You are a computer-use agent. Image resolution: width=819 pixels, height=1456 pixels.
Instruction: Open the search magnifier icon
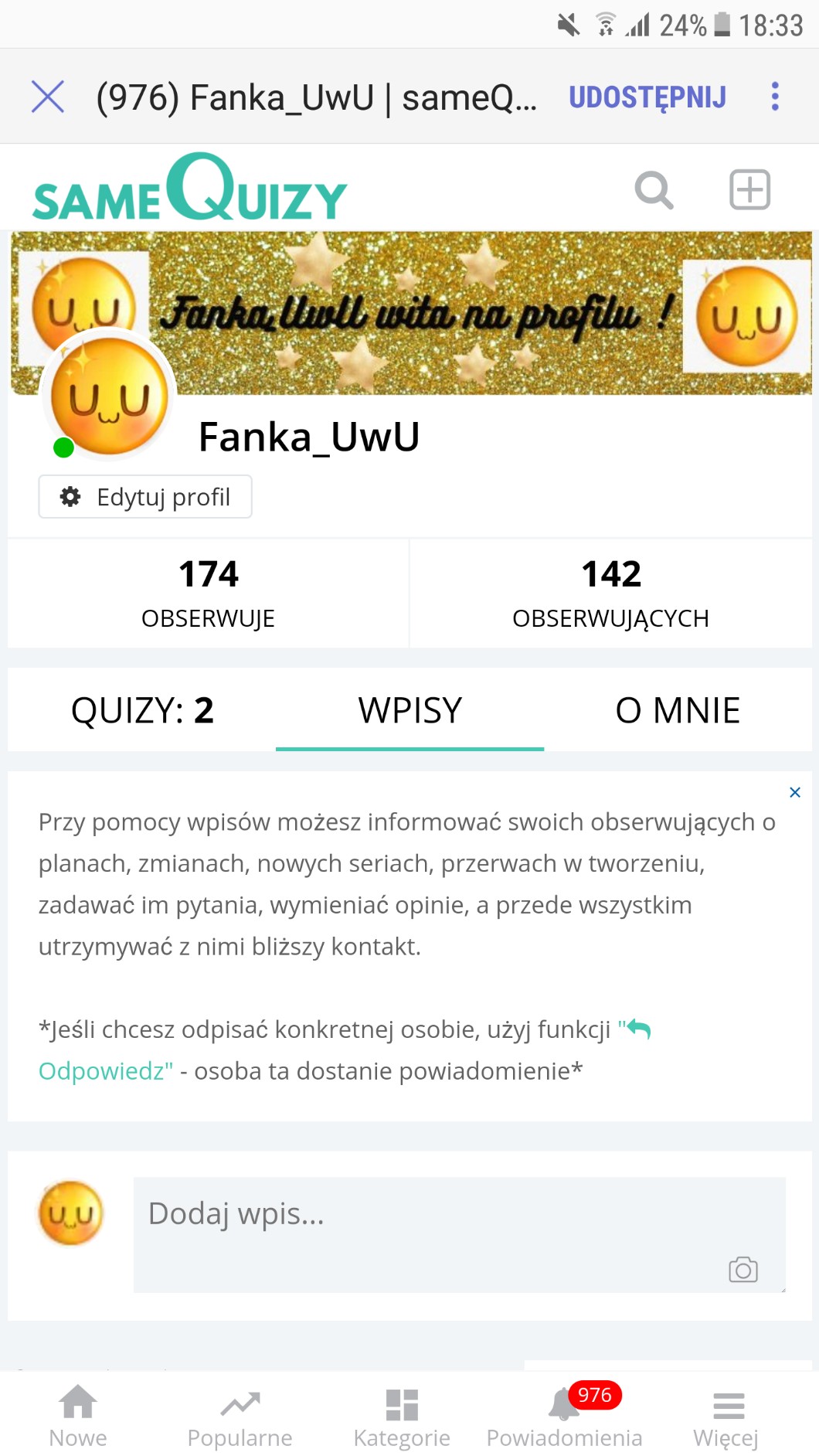[654, 190]
